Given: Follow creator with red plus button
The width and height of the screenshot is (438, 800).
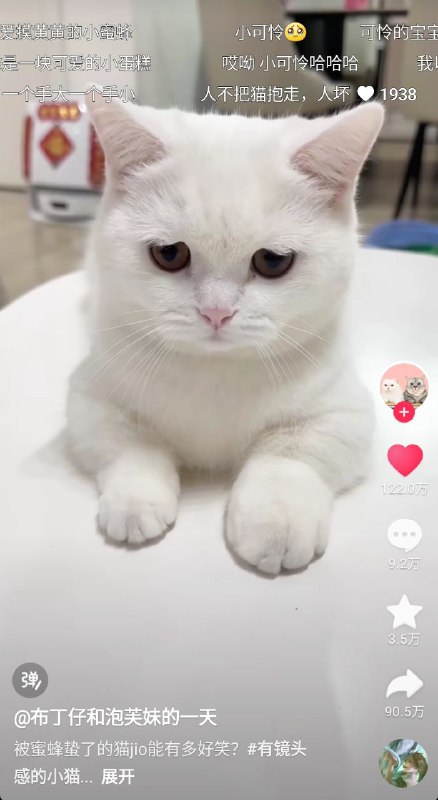Looking at the screenshot, I should click(404, 412).
